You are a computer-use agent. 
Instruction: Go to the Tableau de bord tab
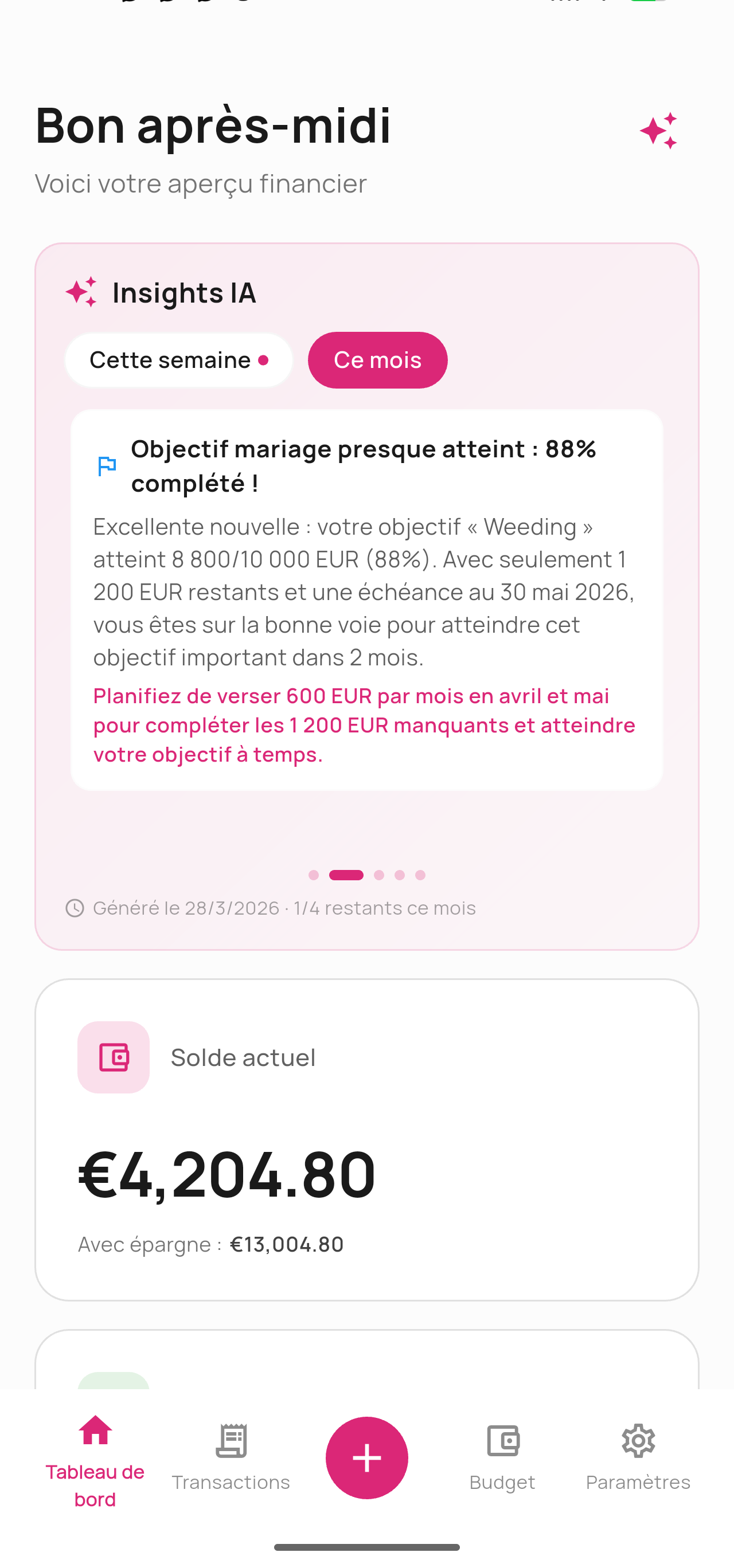click(x=95, y=1460)
